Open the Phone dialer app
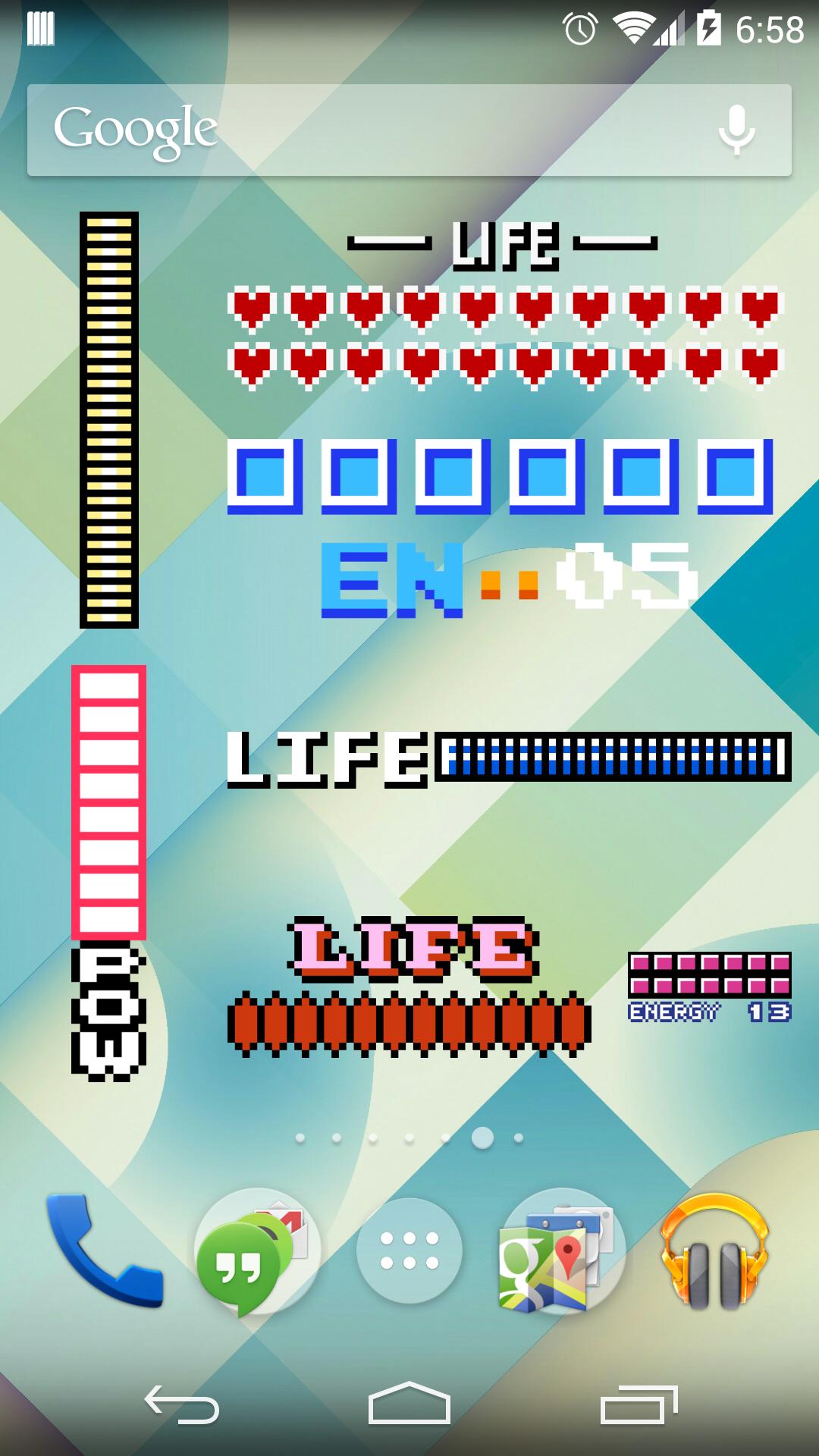This screenshot has height=1456, width=819. tap(104, 1250)
